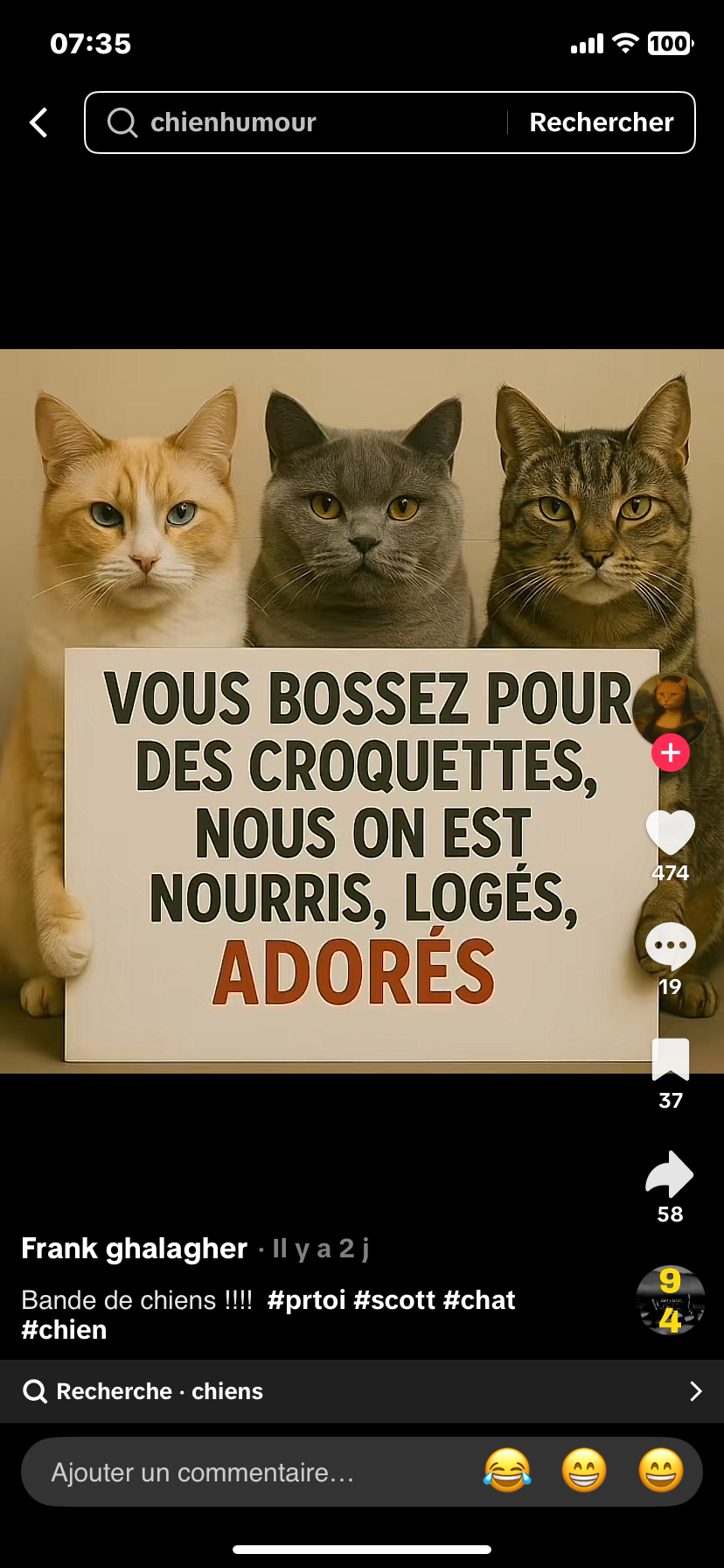The height and width of the screenshot is (1568, 724).
Task: Follow the creator with the plus button
Action: point(671,753)
